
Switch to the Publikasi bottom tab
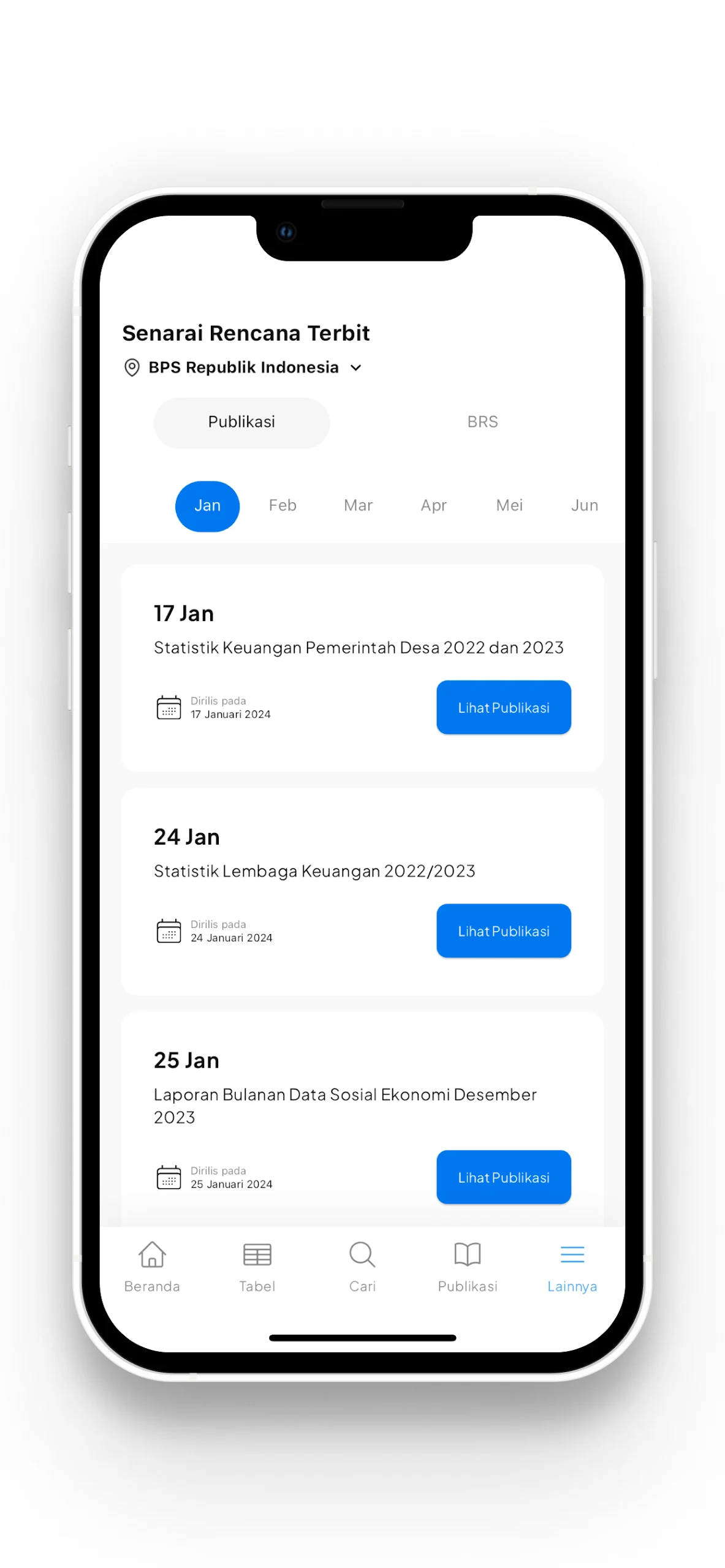click(x=467, y=1265)
